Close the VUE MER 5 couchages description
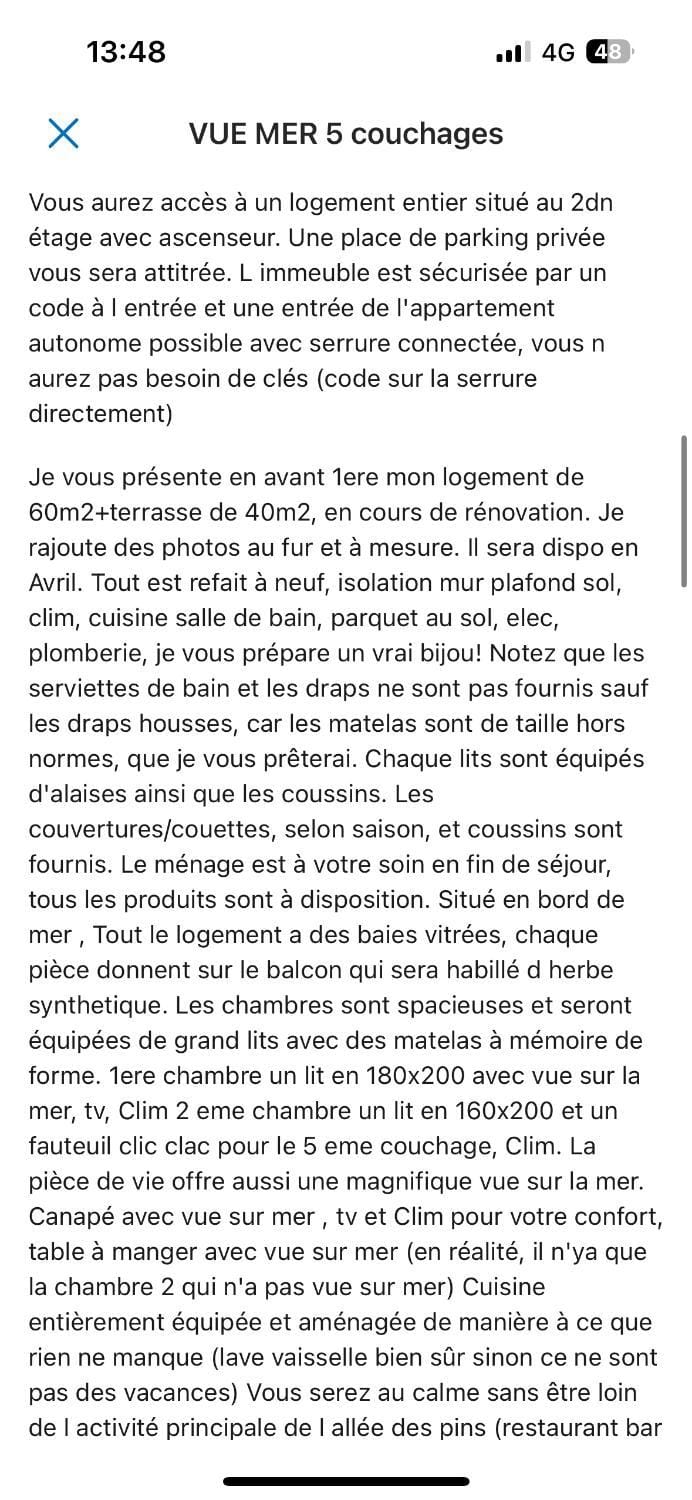Viewport: 692px width, 1500px height. 63,133
